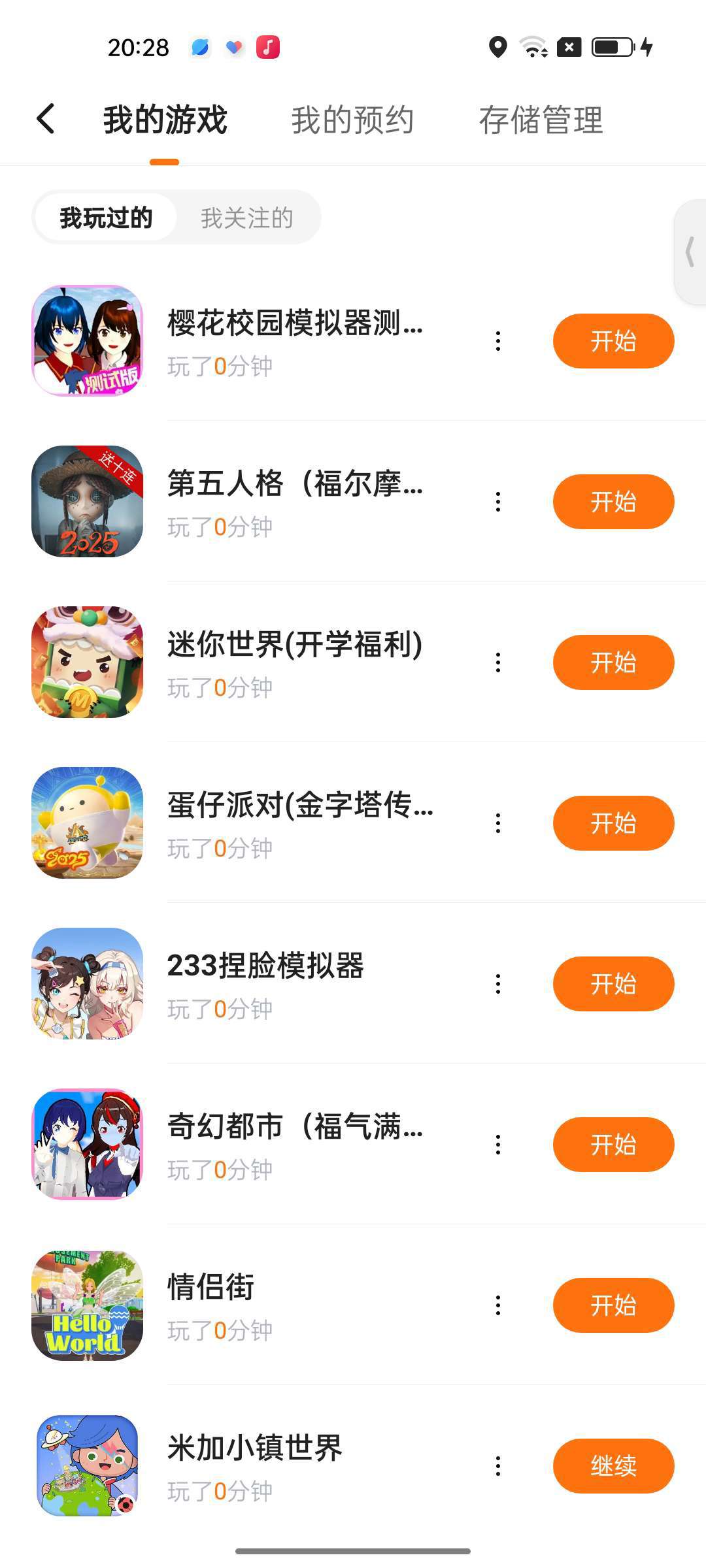Expand the side handle at right edge
The width and height of the screenshot is (706, 1568).
click(690, 252)
